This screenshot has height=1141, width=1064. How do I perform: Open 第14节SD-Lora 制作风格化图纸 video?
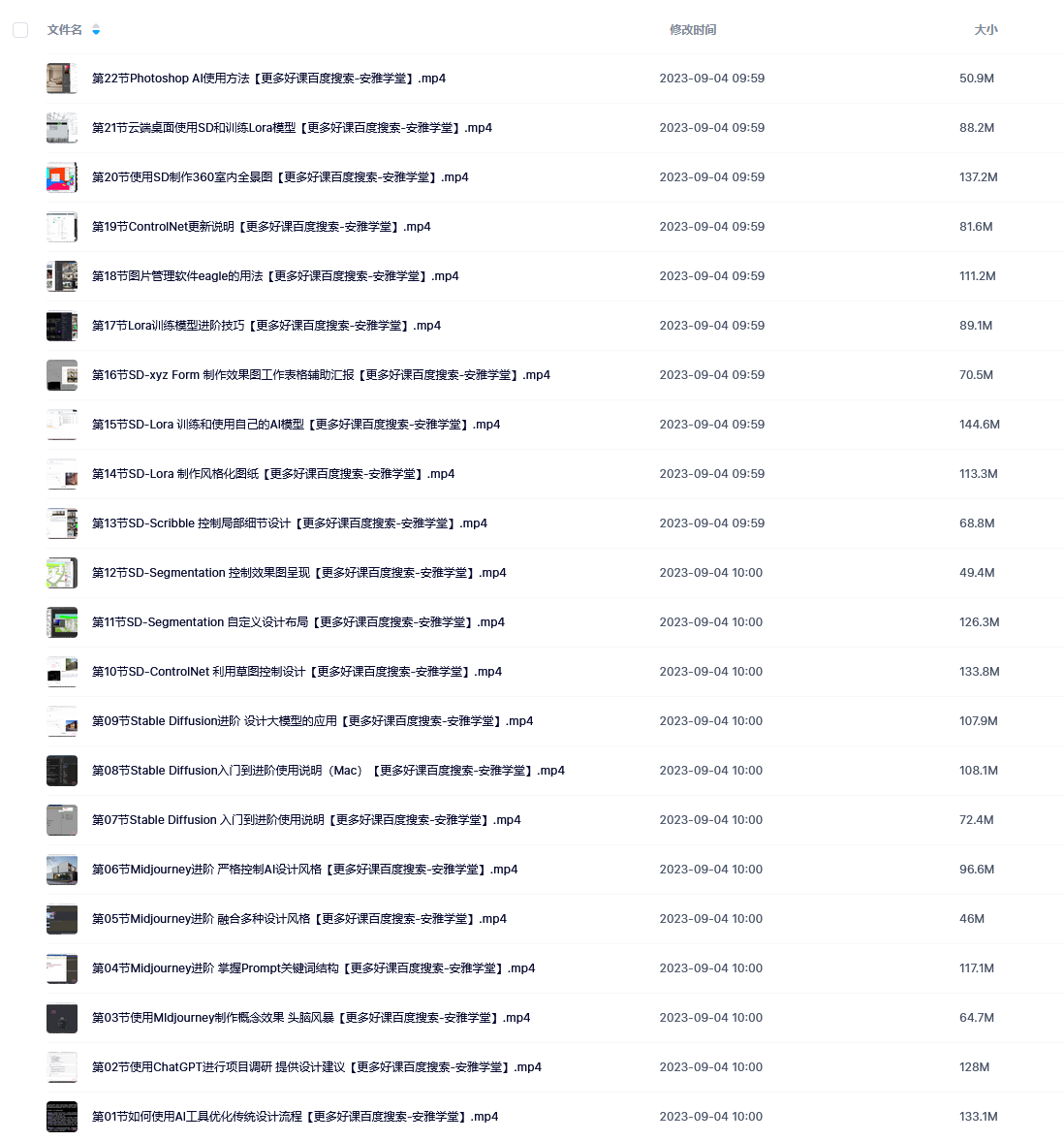273,474
